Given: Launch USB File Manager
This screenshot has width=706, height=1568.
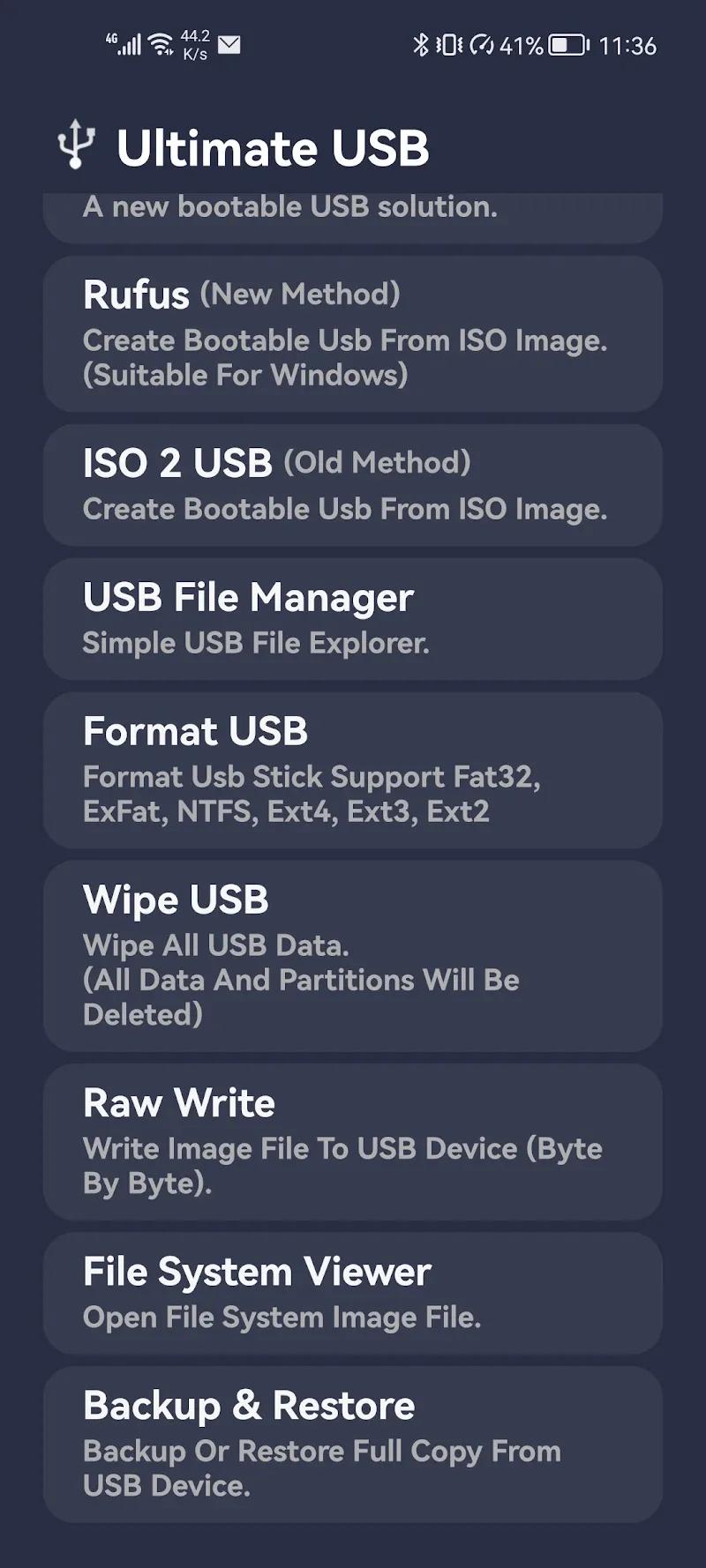Looking at the screenshot, I should pos(353,618).
